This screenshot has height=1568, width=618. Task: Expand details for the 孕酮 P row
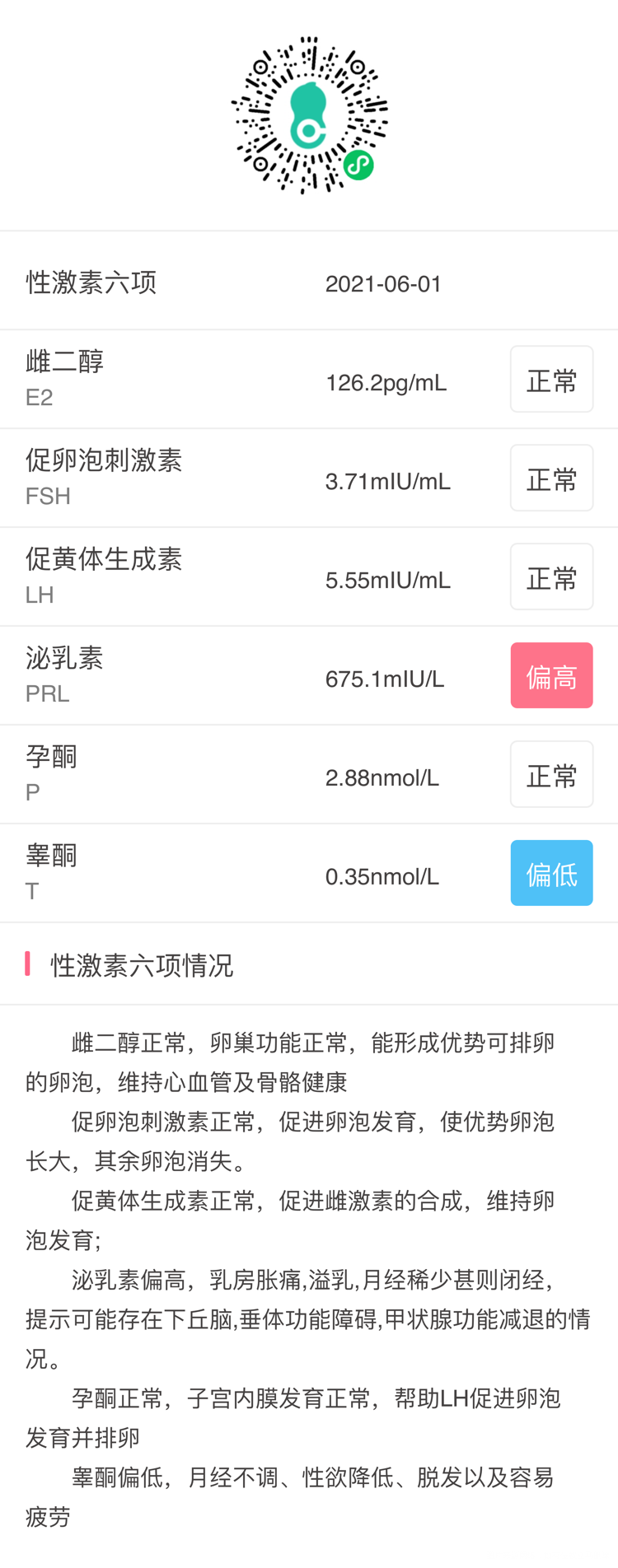[51, 772]
